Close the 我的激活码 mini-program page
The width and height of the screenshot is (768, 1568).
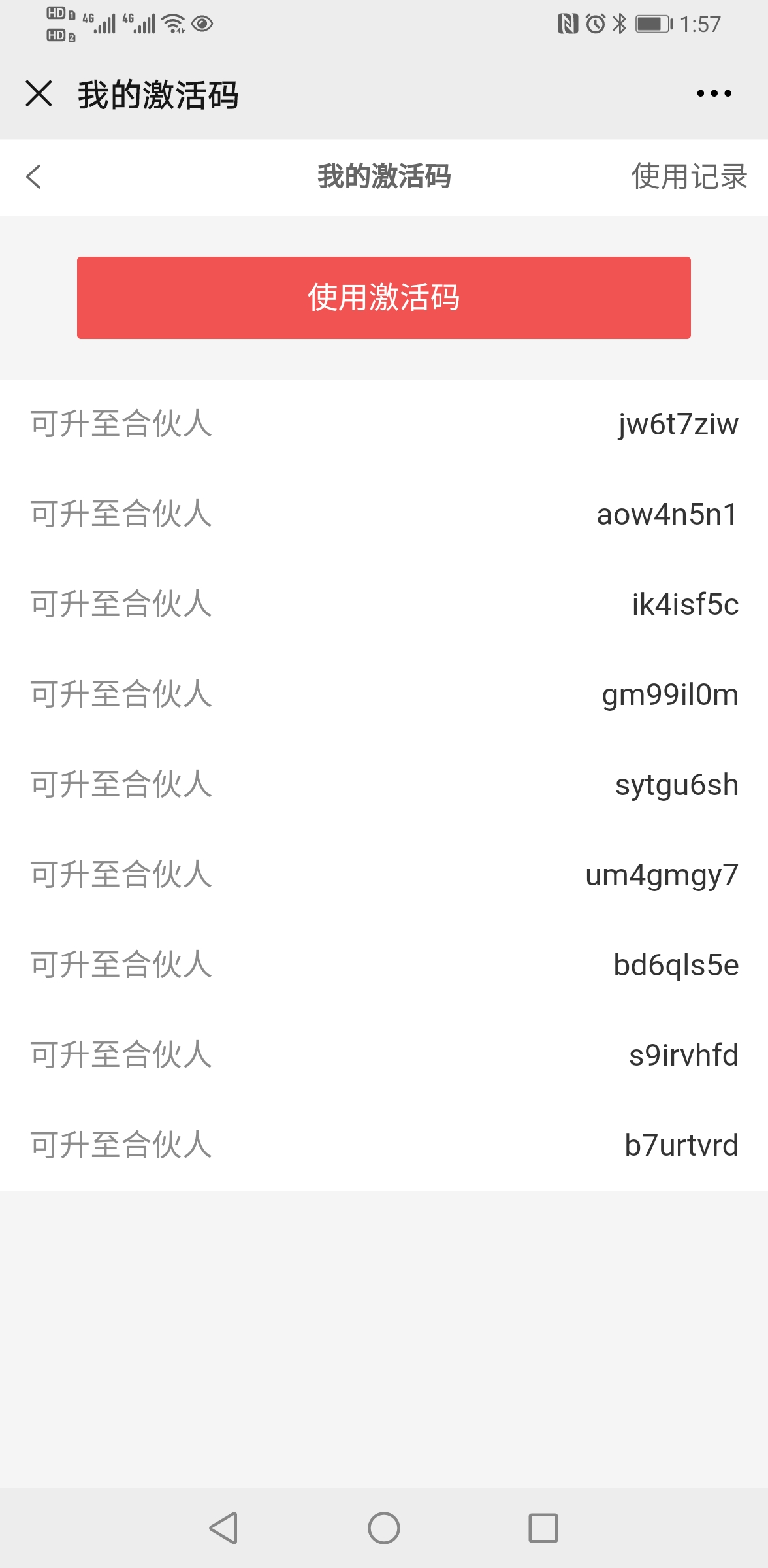click(x=39, y=93)
